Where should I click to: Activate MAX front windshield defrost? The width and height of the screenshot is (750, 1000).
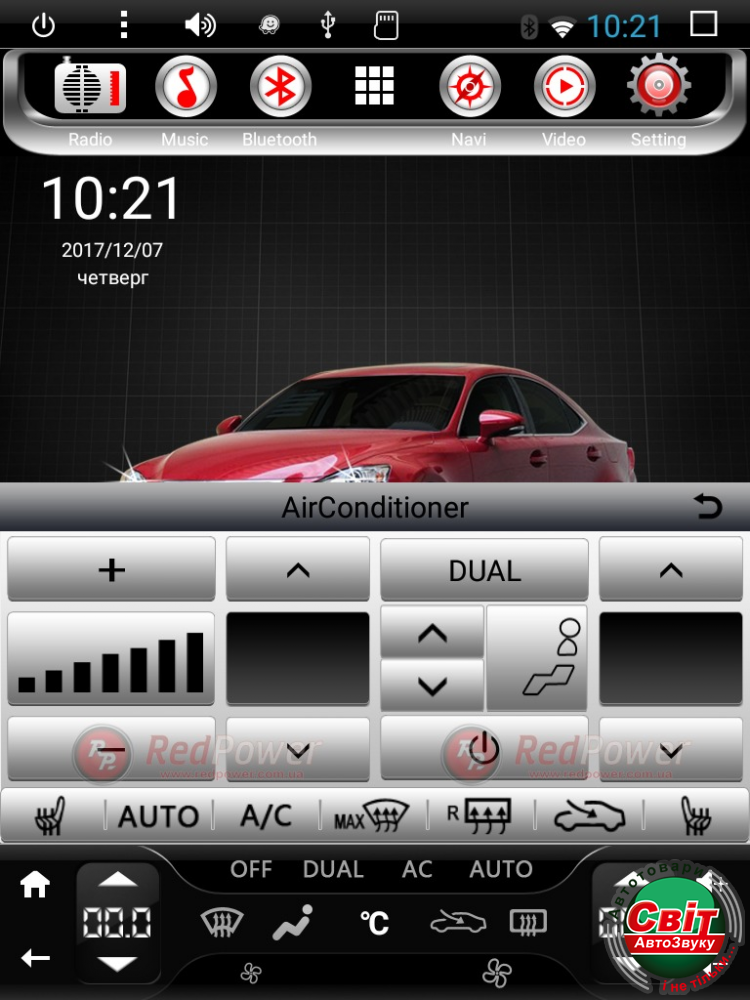(x=372, y=816)
